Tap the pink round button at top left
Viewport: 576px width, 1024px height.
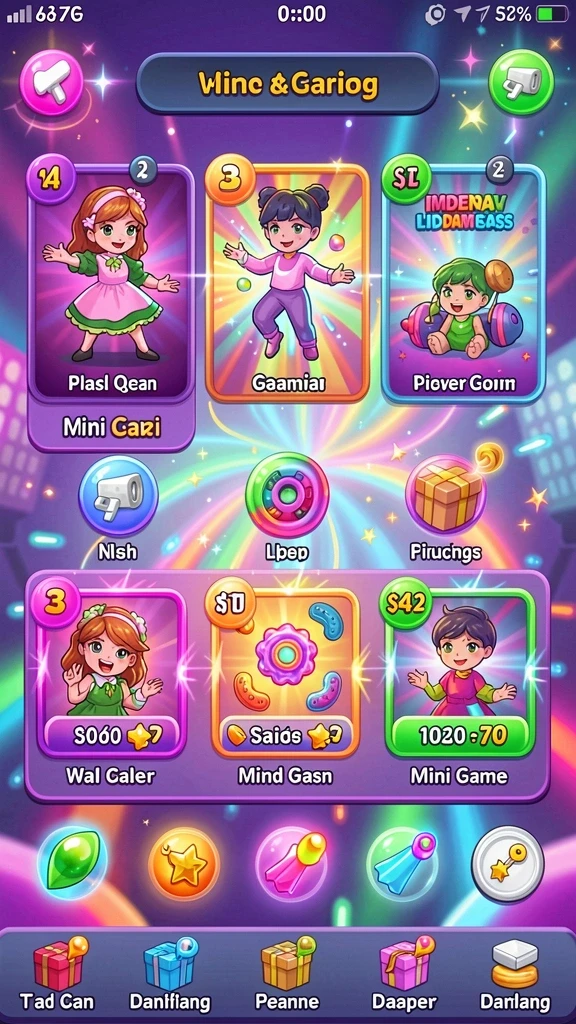tap(52, 82)
